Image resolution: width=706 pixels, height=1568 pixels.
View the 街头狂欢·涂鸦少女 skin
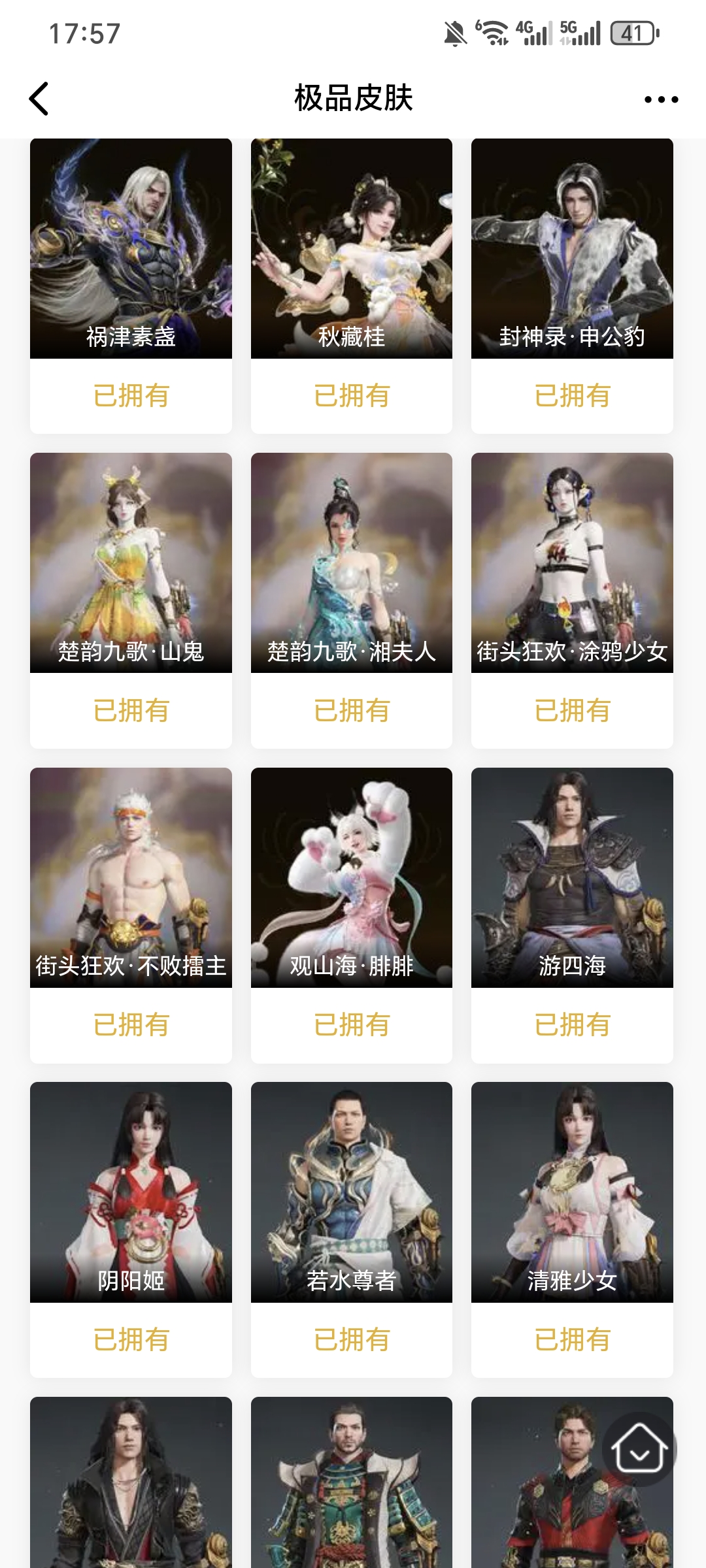(x=572, y=563)
